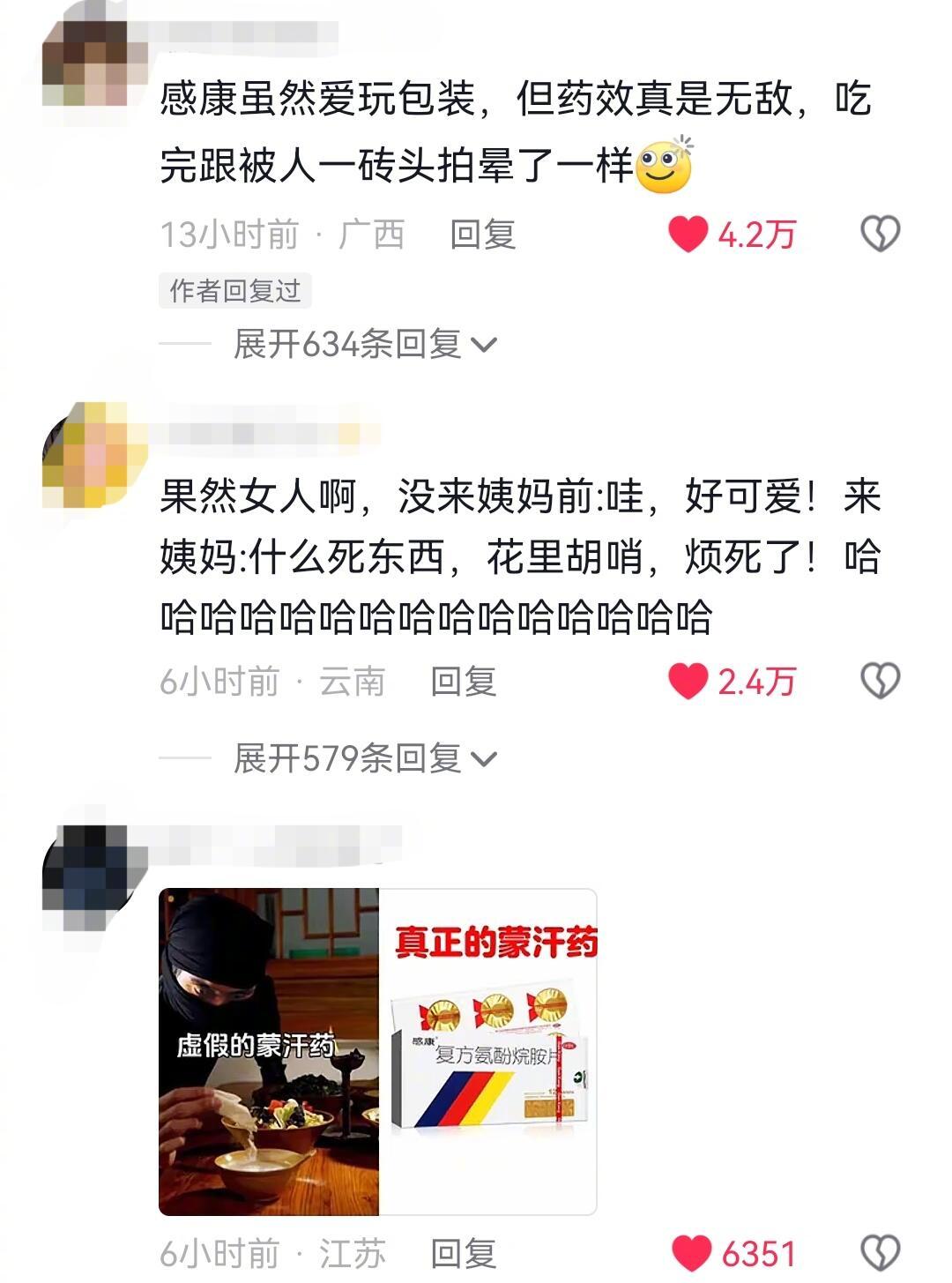Dislike the 云南 comment
This screenshot has height=1283, width=952.
pyautogui.click(x=880, y=682)
